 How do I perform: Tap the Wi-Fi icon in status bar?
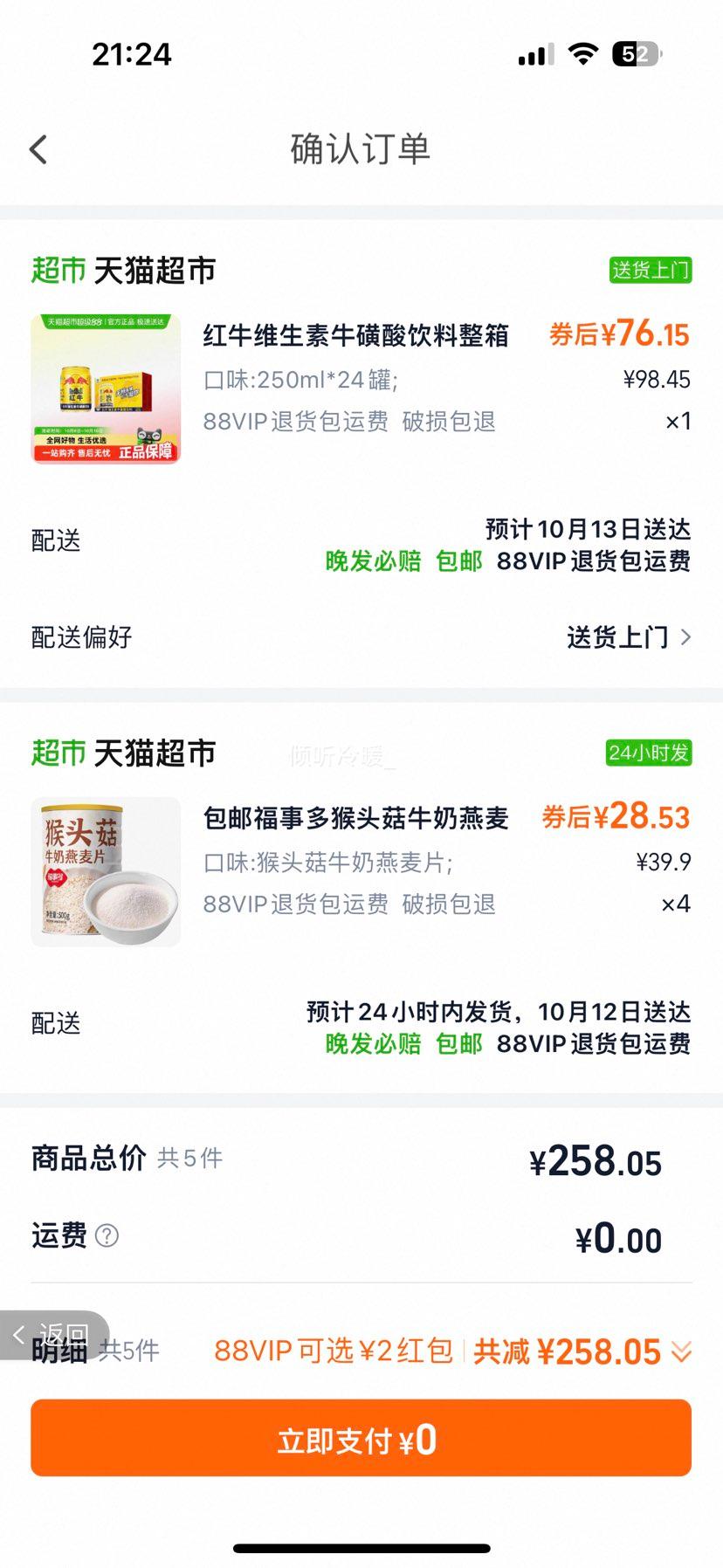coord(582,54)
